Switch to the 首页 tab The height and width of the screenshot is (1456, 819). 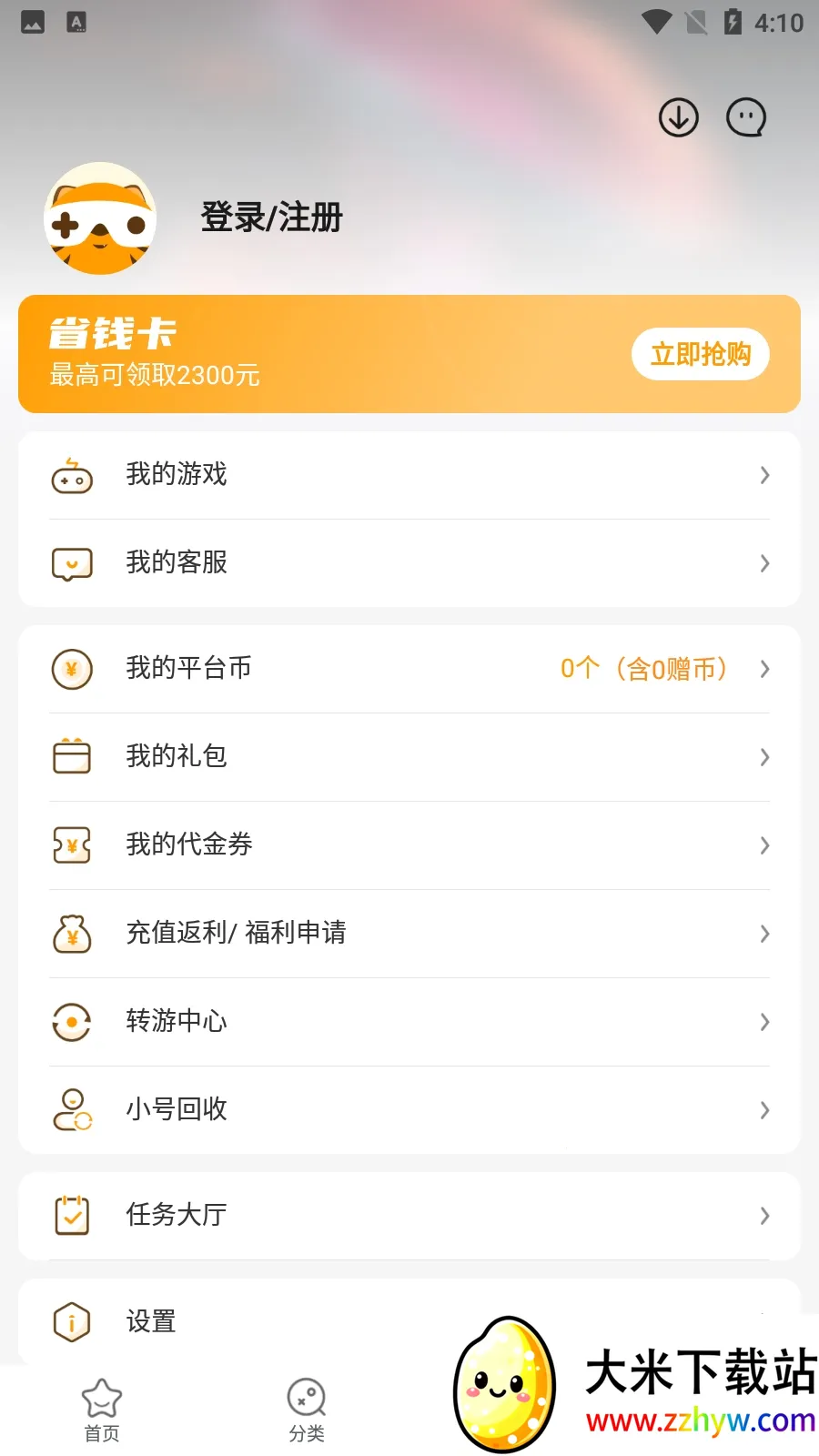[102, 1408]
